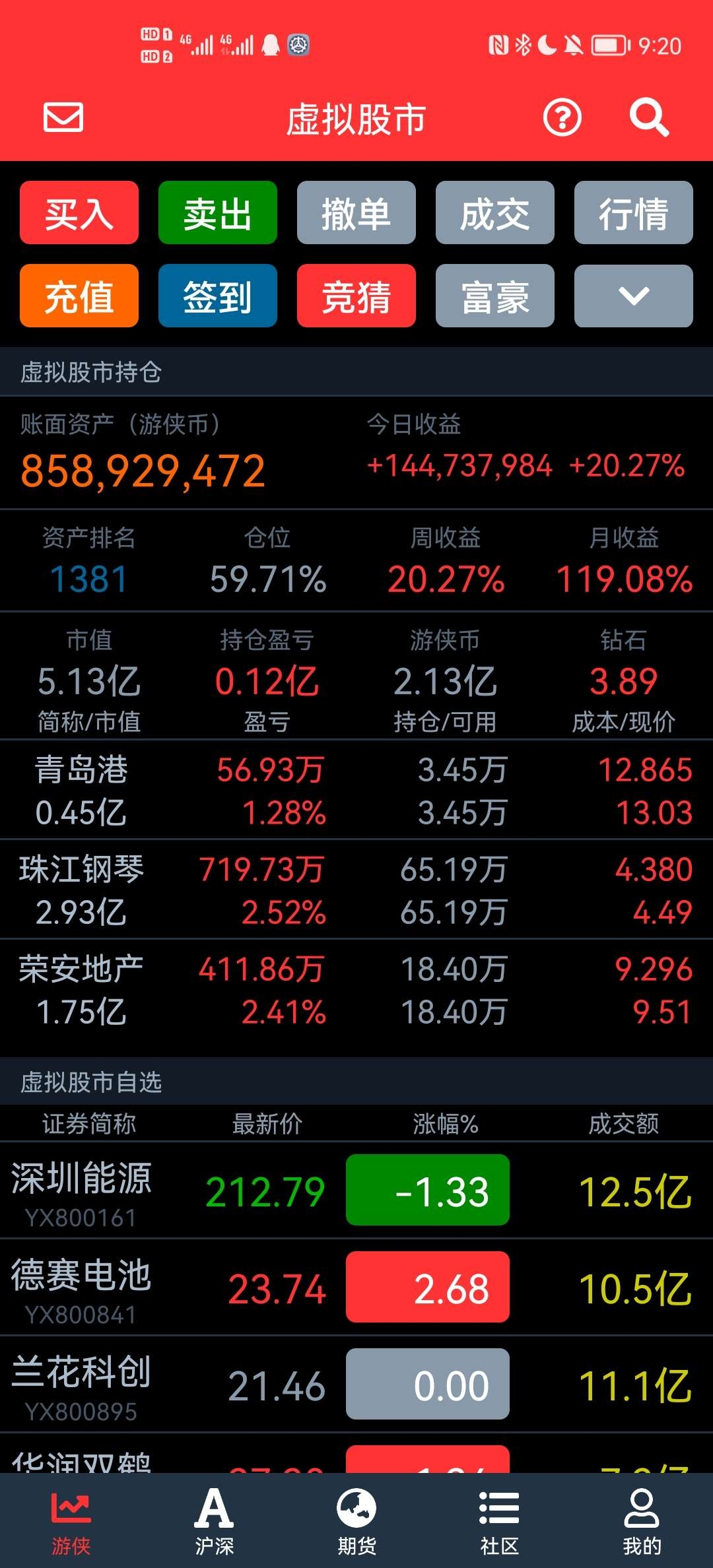Image resolution: width=713 pixels, height=1568 pixels.
Task: Open the 青岛港 holding row
Action: click(356, 790)
